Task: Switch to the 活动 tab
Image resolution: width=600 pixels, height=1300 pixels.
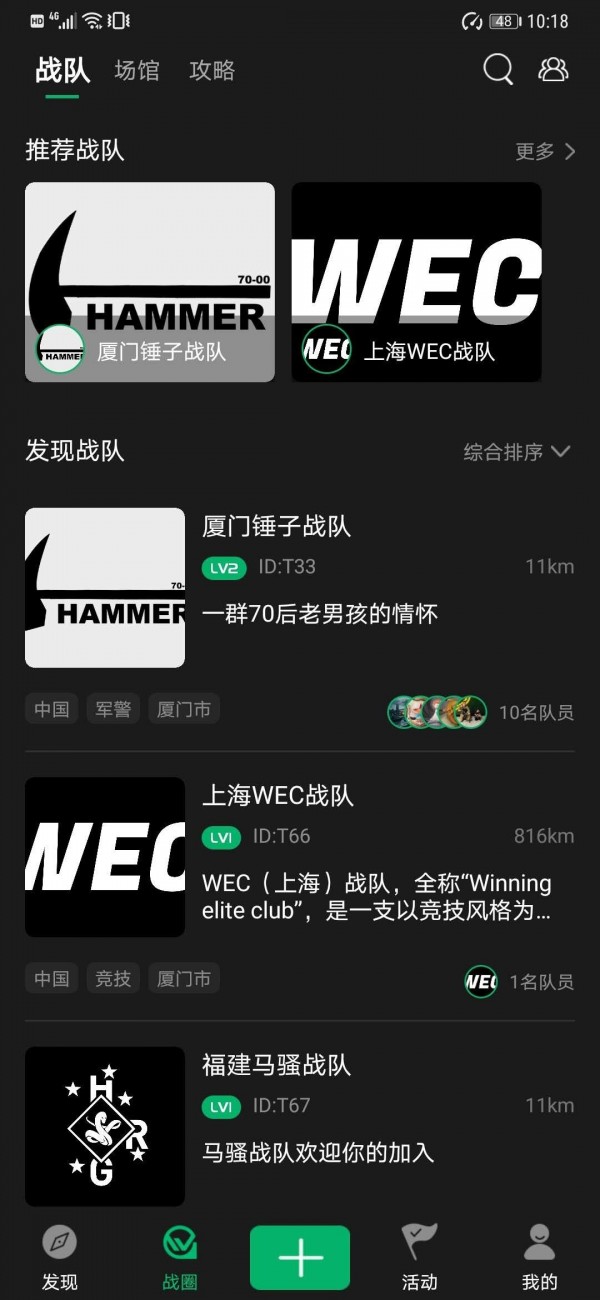Action: point(420,1258)
